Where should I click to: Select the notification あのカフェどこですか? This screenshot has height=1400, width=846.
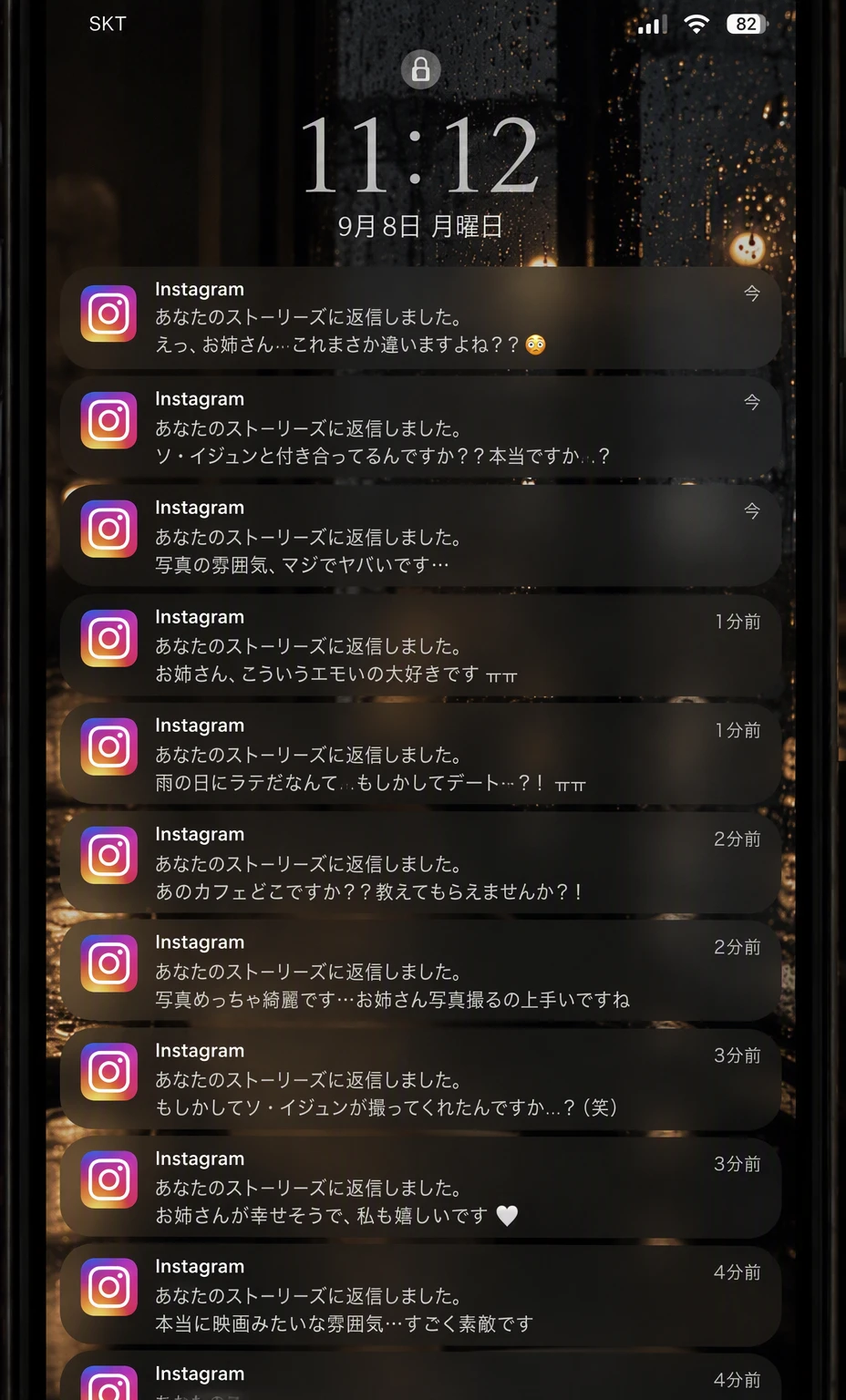tap(421, 862)
